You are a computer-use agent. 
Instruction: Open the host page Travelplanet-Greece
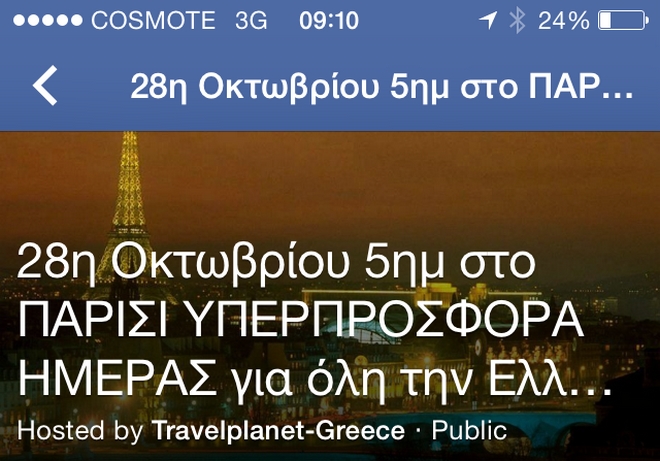point(278,431)
